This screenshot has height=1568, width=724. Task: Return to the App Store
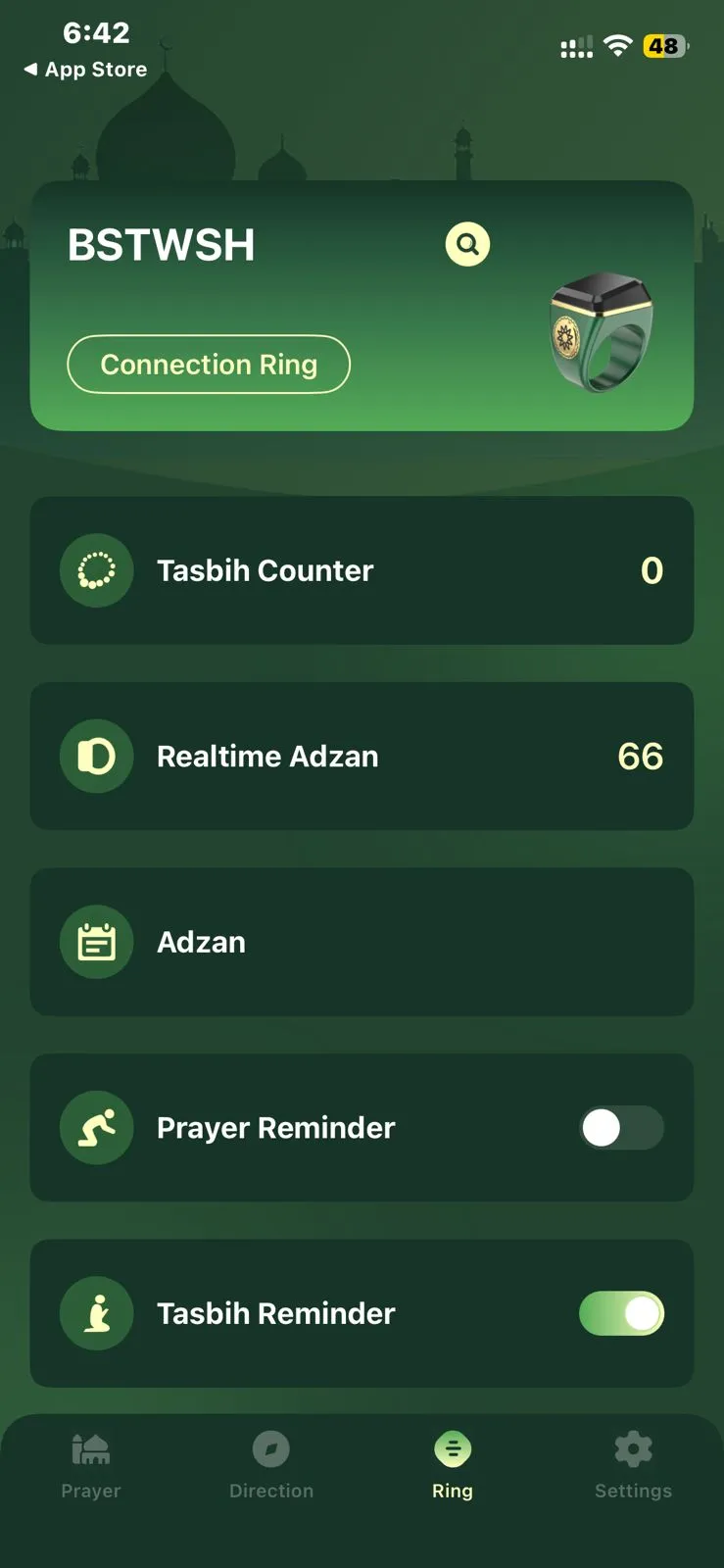click(85, 70)
